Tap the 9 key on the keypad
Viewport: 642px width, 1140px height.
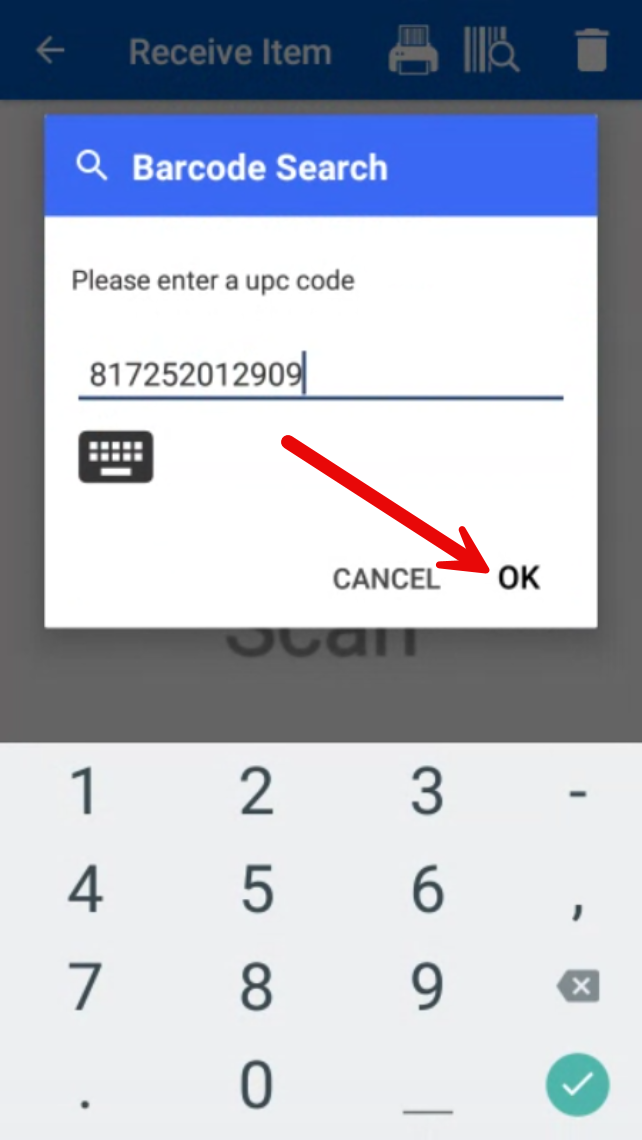[428, 986]
